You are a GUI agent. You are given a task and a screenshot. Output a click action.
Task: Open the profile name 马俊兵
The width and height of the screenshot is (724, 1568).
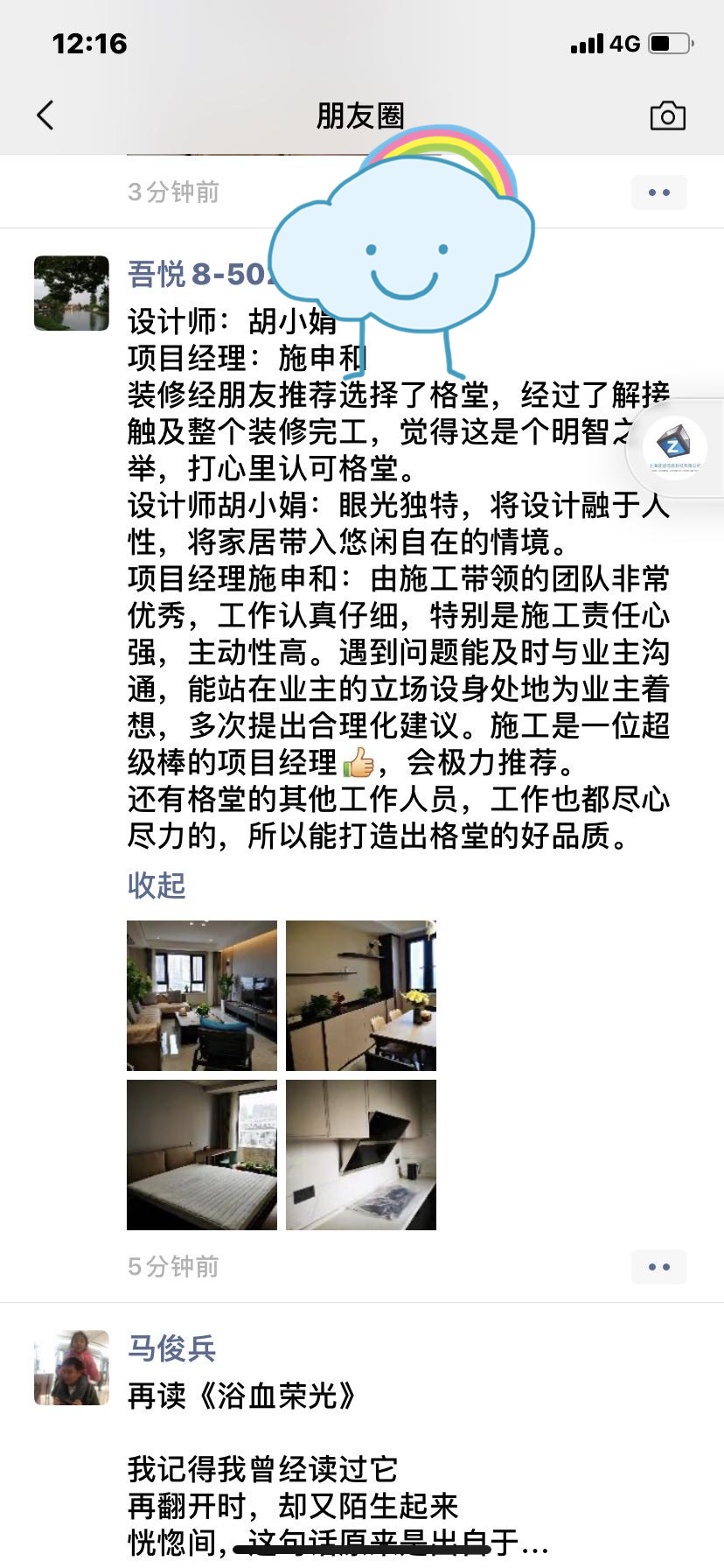(x=171, y=1348)
